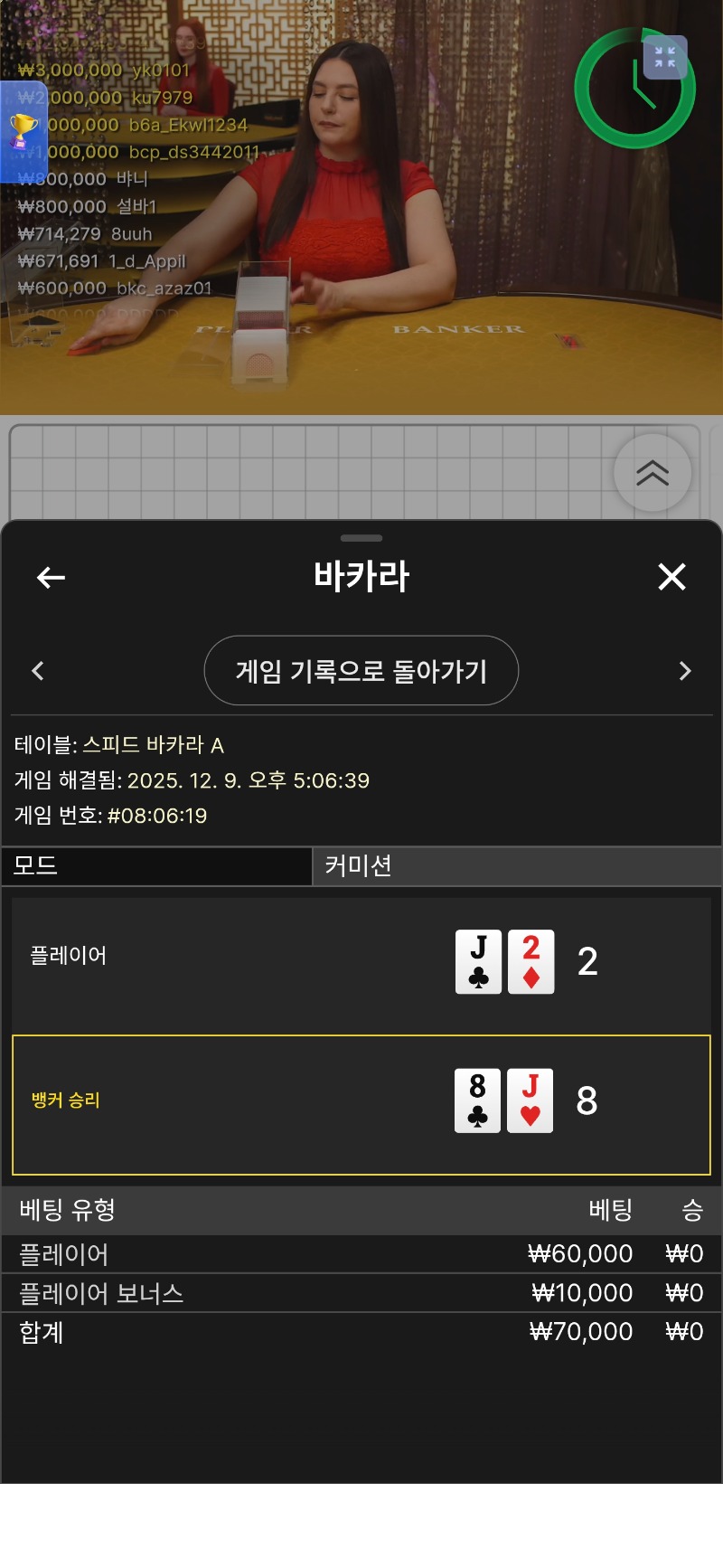View the previous game record
The height and width of the screenshot is (1568, 723).
38,671
